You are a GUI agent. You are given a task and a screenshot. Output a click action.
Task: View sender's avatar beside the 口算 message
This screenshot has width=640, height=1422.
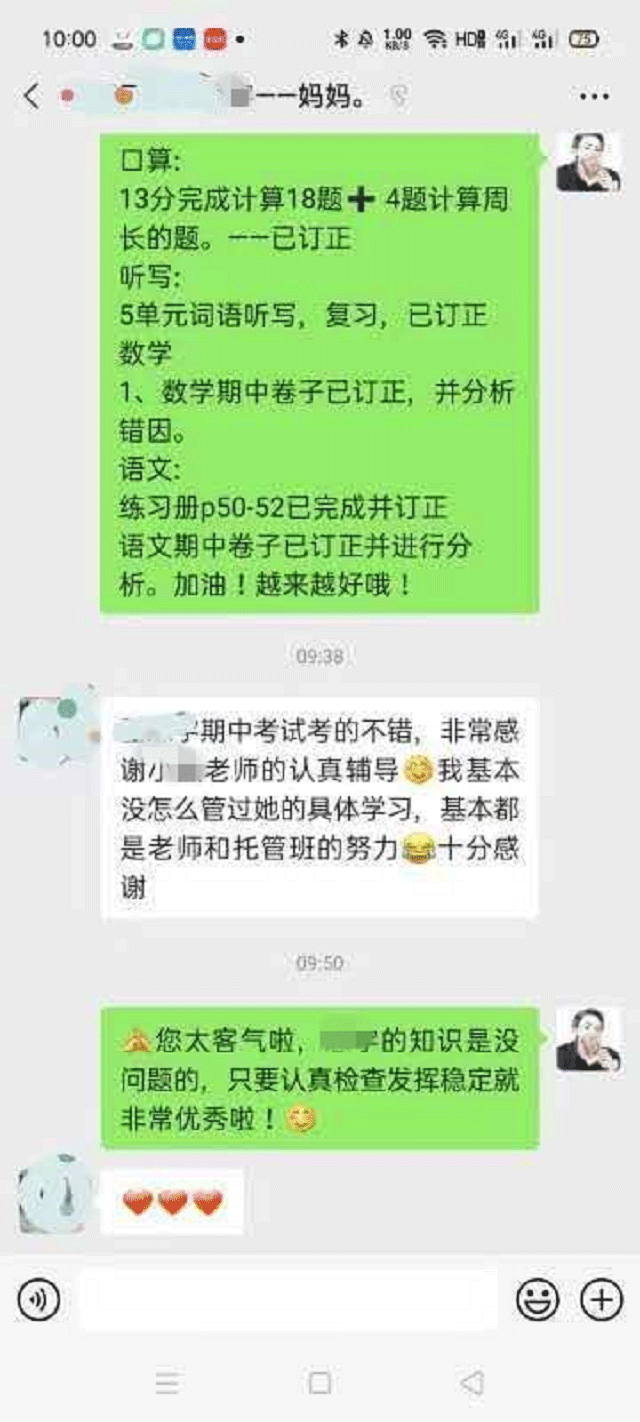(x=588, y=161)
